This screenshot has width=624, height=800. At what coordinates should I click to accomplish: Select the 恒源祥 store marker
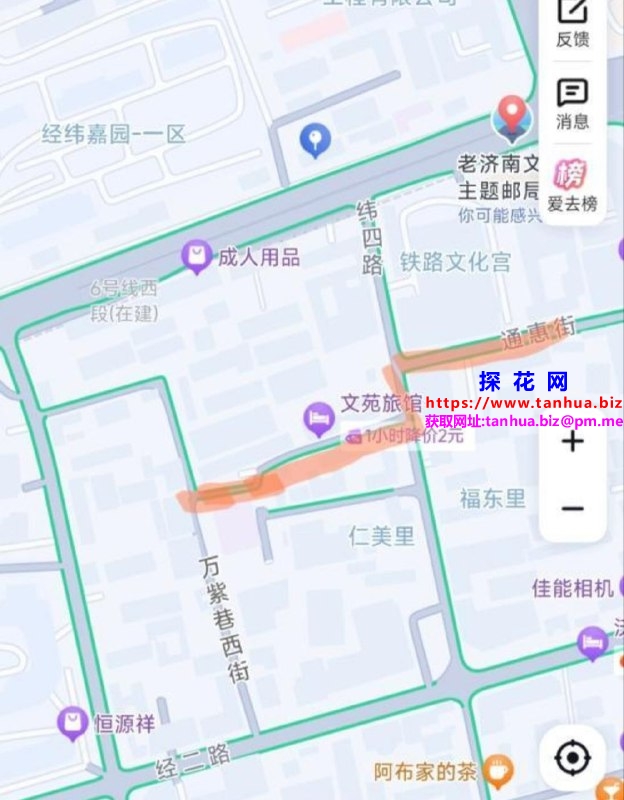click(72, 723)
